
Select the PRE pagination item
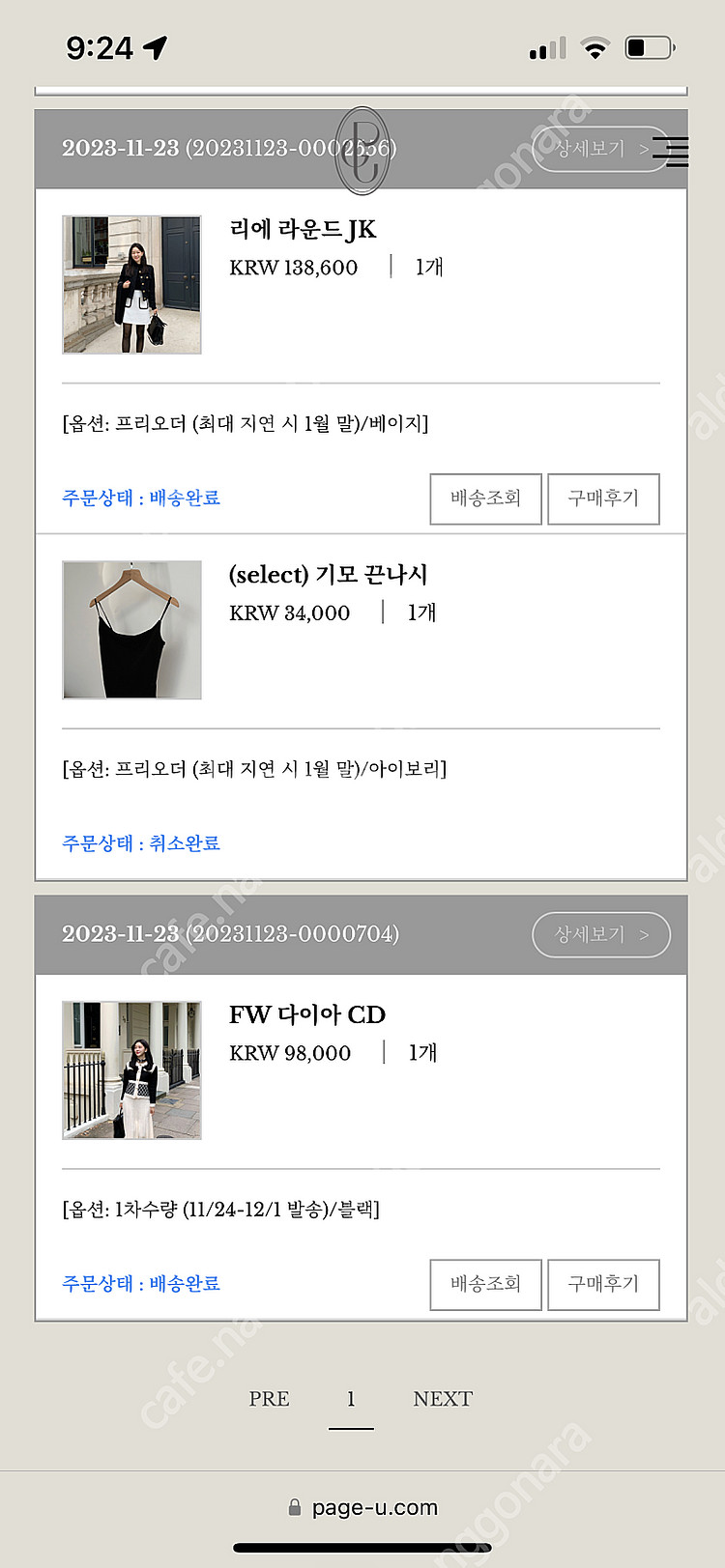[268, 1398]
